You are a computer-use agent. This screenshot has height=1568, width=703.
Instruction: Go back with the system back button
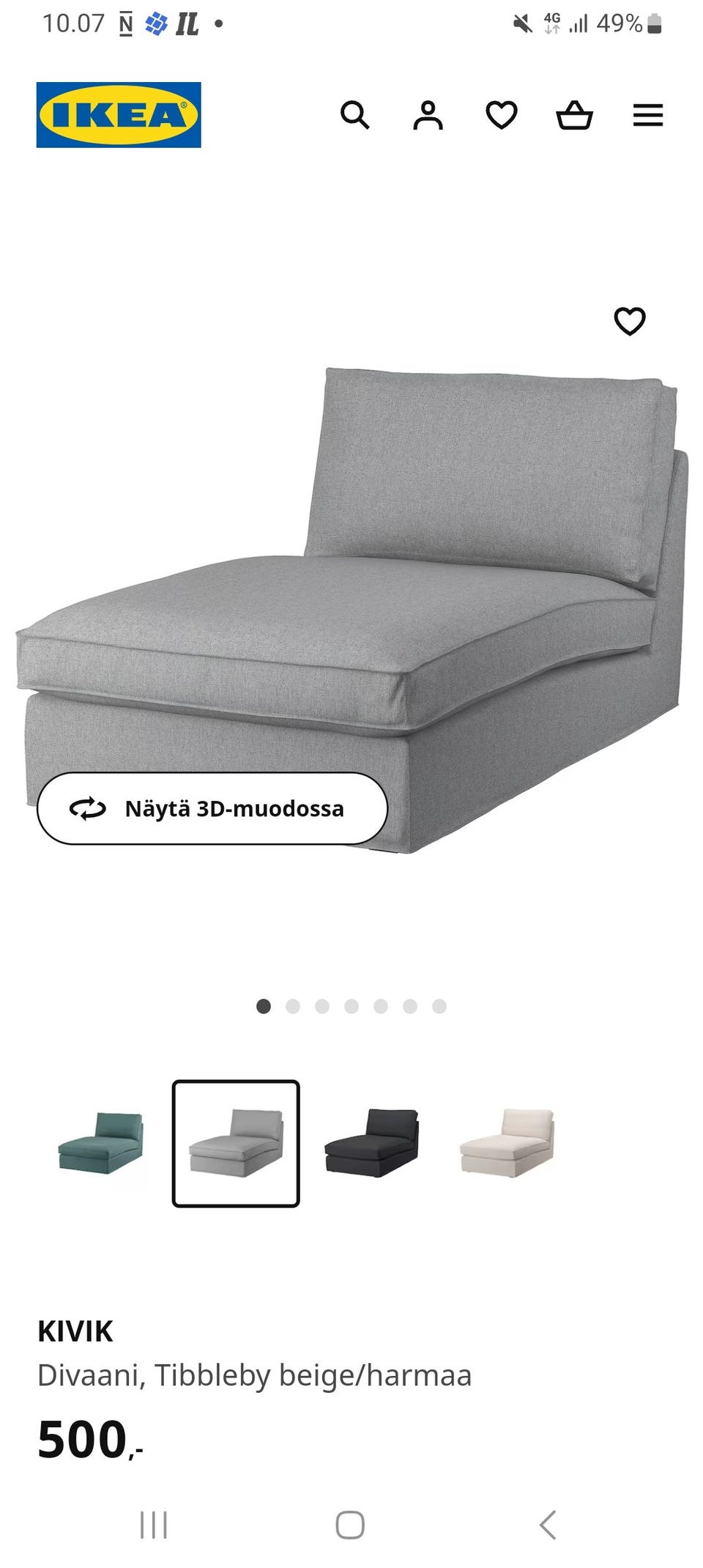pos(547,1526)
